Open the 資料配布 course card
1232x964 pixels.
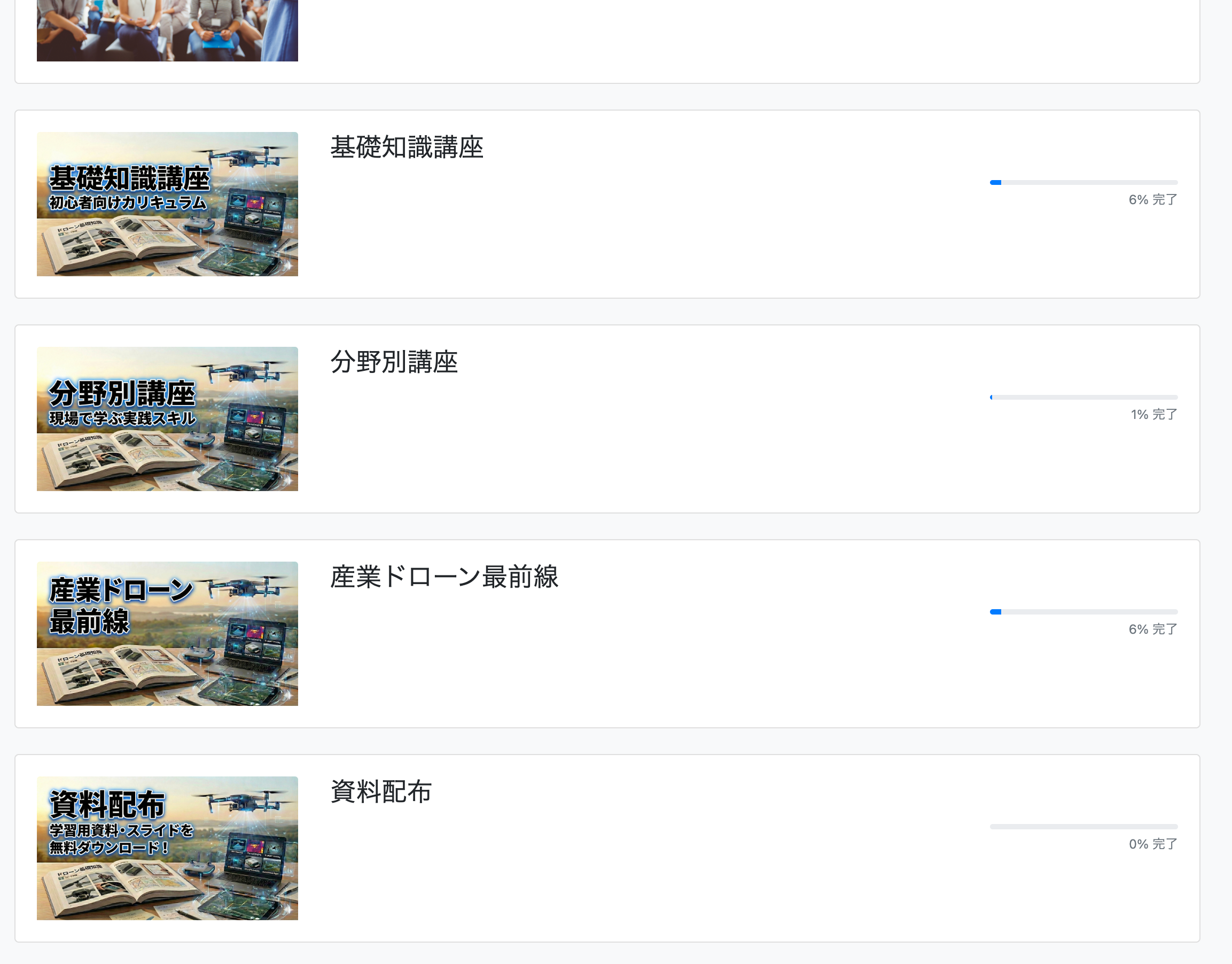[381, 792]
